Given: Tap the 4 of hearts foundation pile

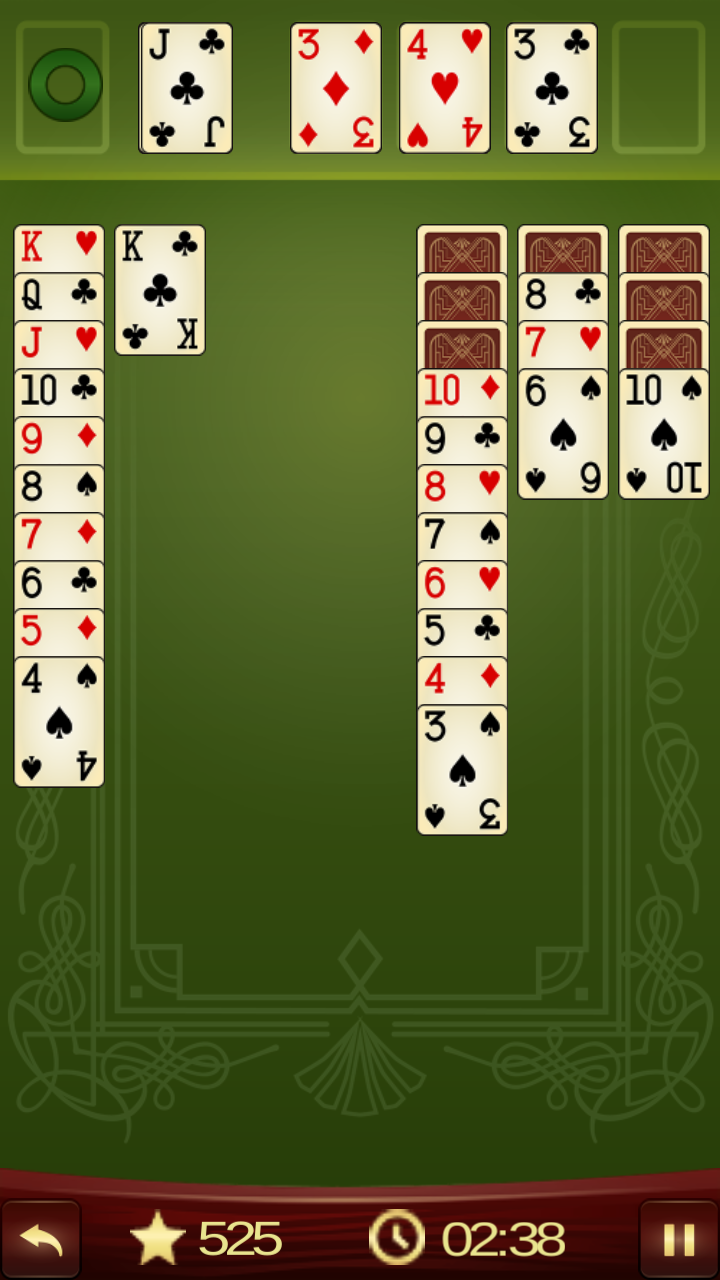Looking at the screenshot, I should pos(444,88).
